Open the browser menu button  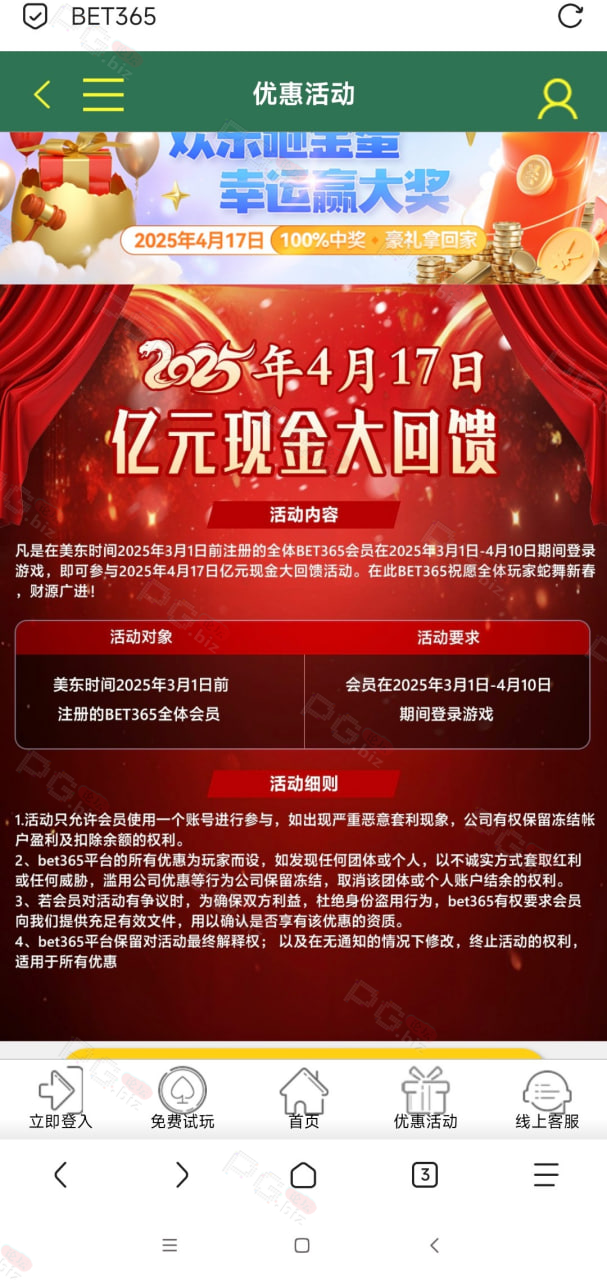[546, 1174]
